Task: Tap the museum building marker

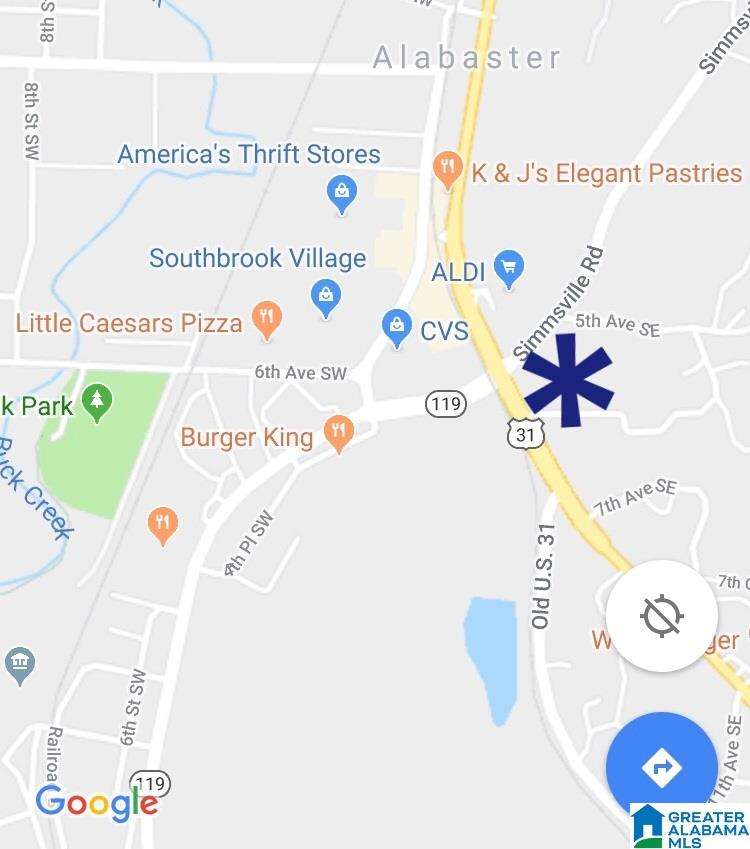Action: coord(18,664)
